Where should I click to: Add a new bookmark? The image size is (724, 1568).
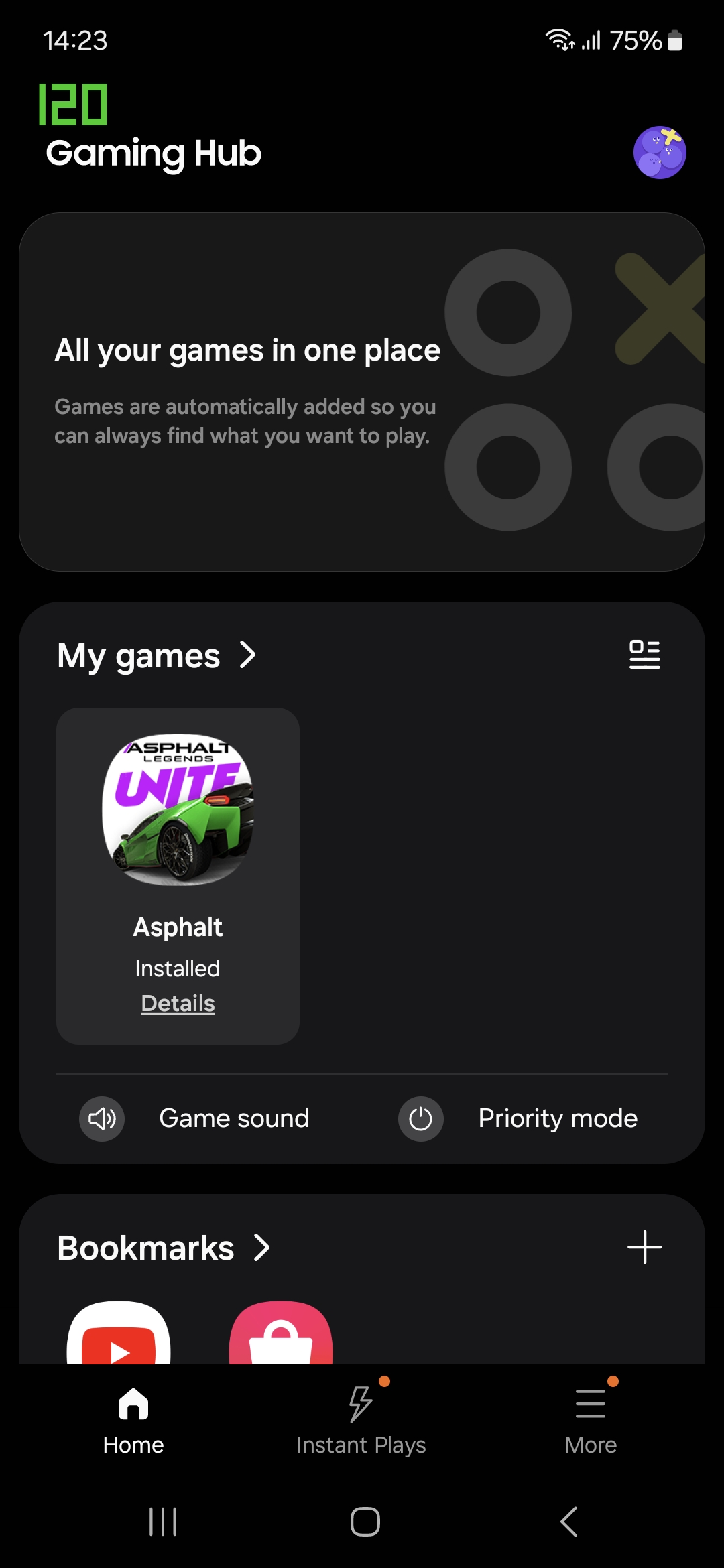(x=644, y=1248)
